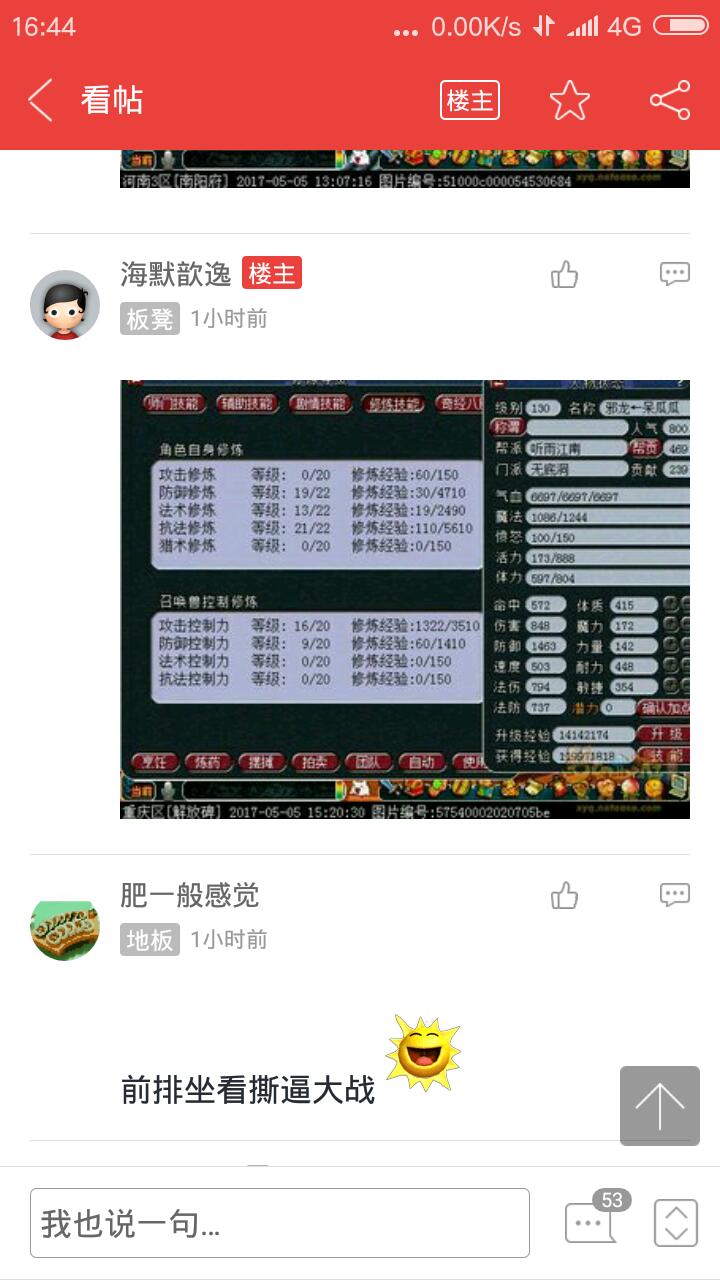Tap the 我也说一句 reply field
Screen dimensions: 720x1280
coord(280,1223)
